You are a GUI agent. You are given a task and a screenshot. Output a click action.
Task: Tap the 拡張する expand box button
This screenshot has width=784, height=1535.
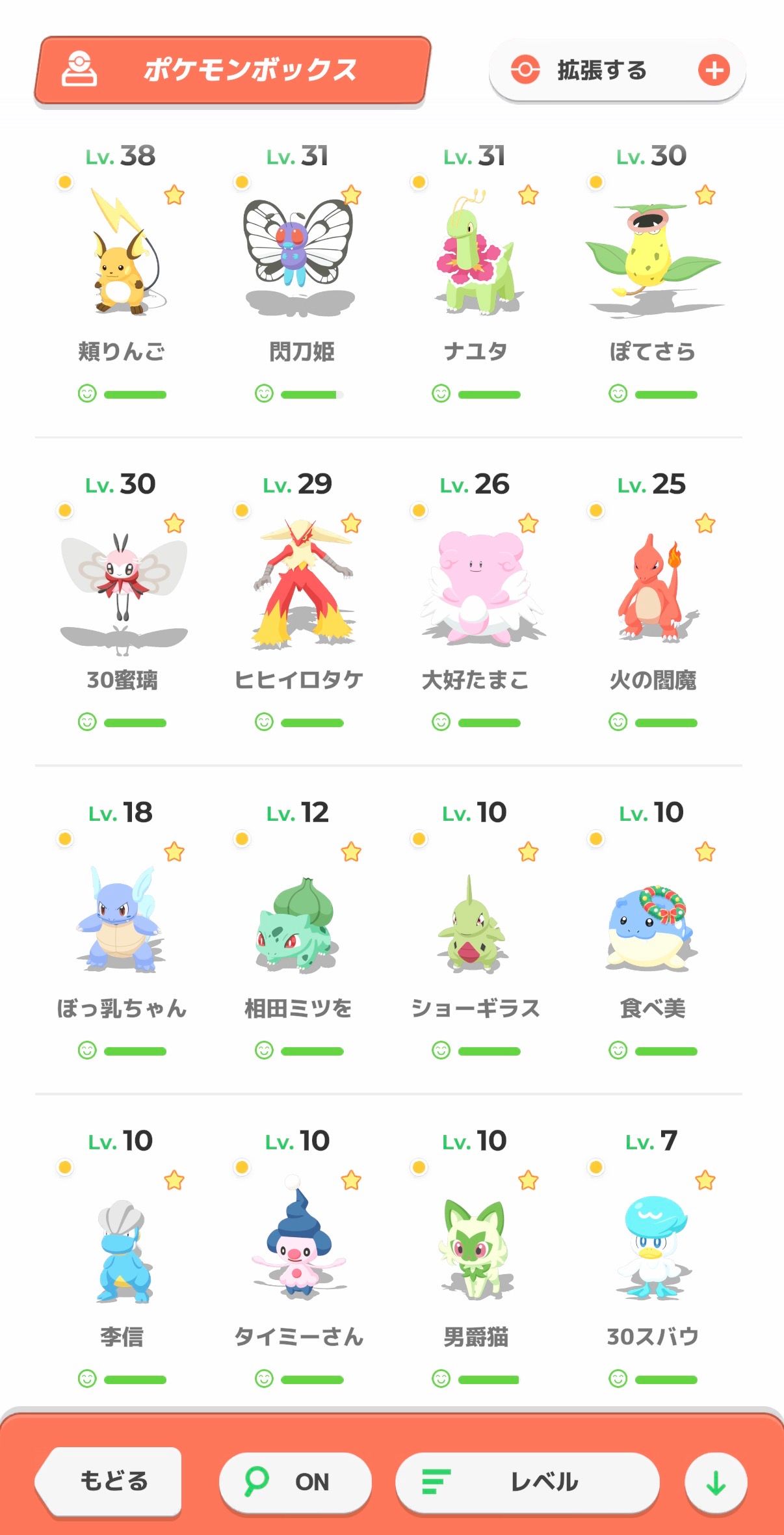[616, 70]
